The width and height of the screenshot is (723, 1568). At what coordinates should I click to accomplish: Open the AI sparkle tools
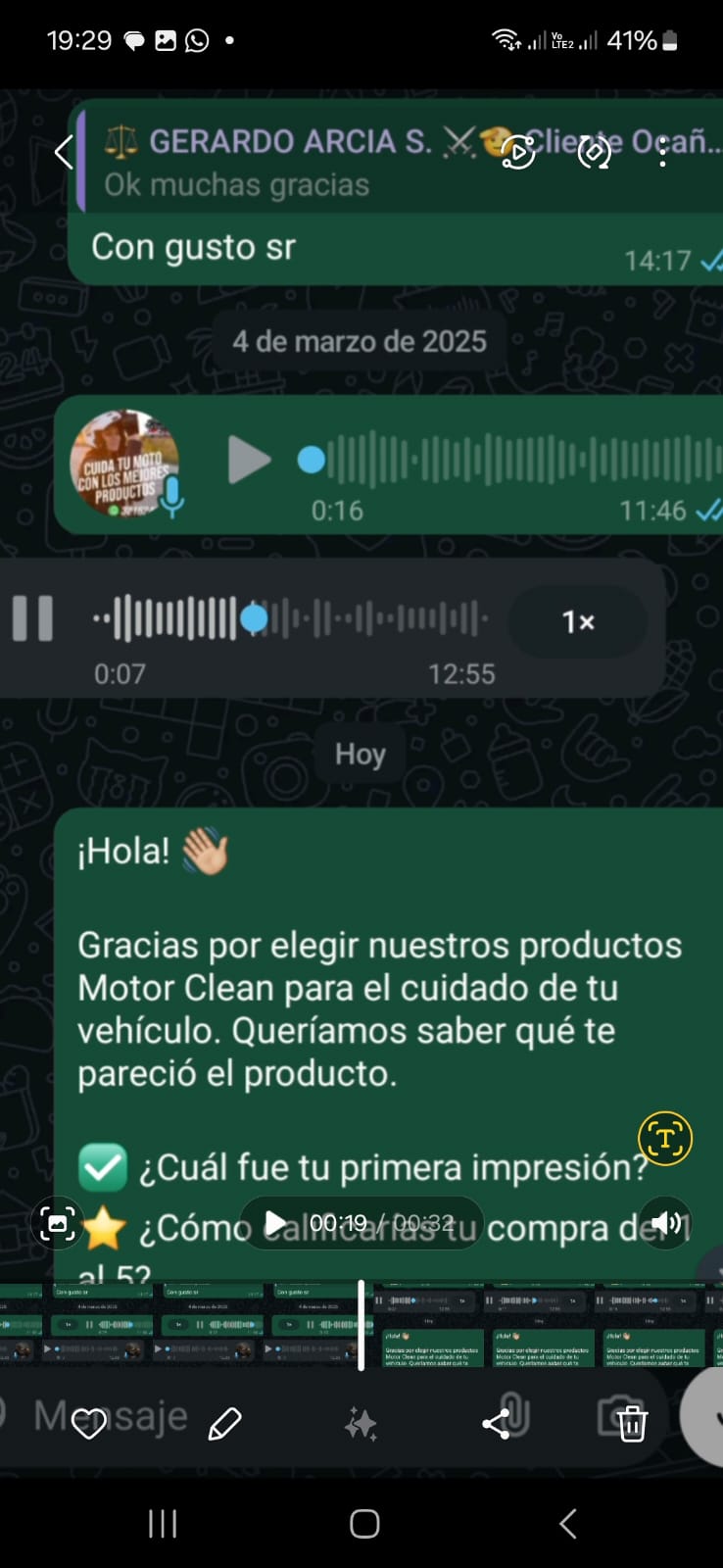(x=361, y=1423)
